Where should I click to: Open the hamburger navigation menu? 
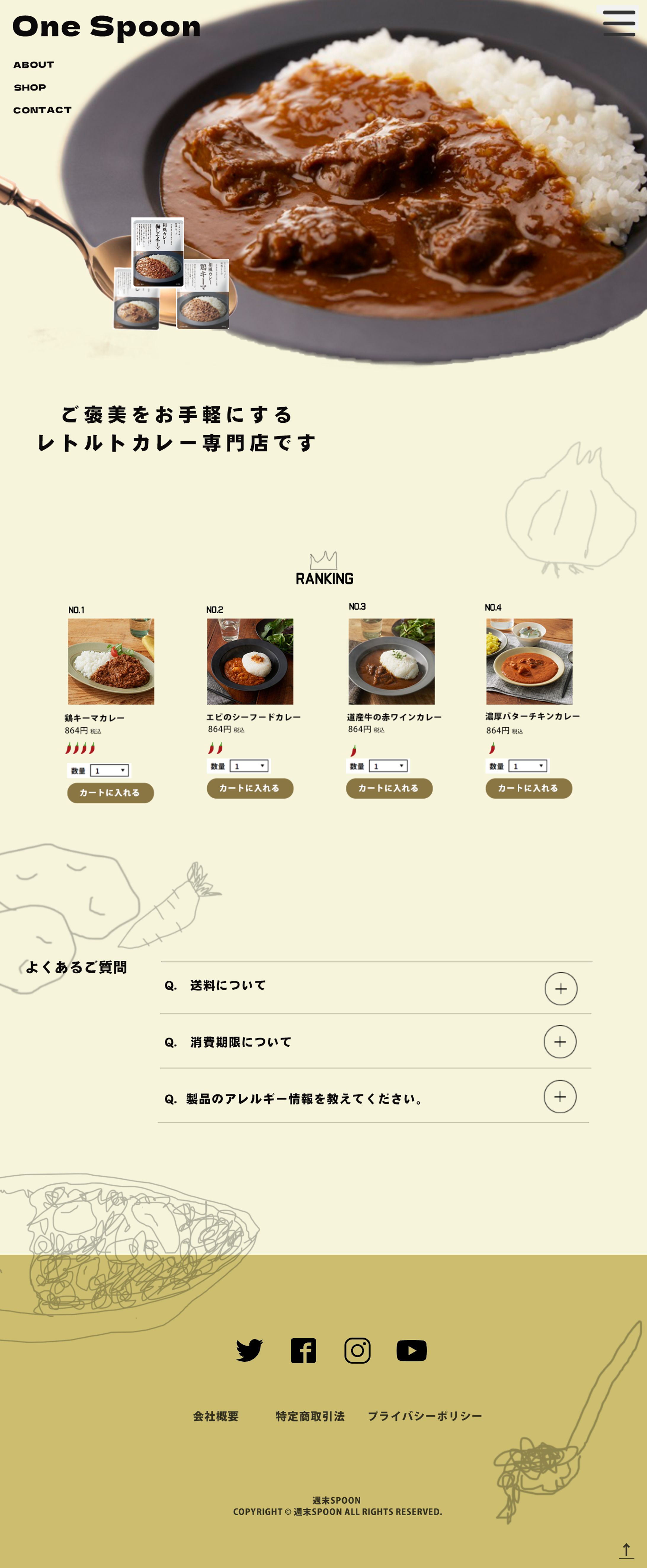pos(619,22)
